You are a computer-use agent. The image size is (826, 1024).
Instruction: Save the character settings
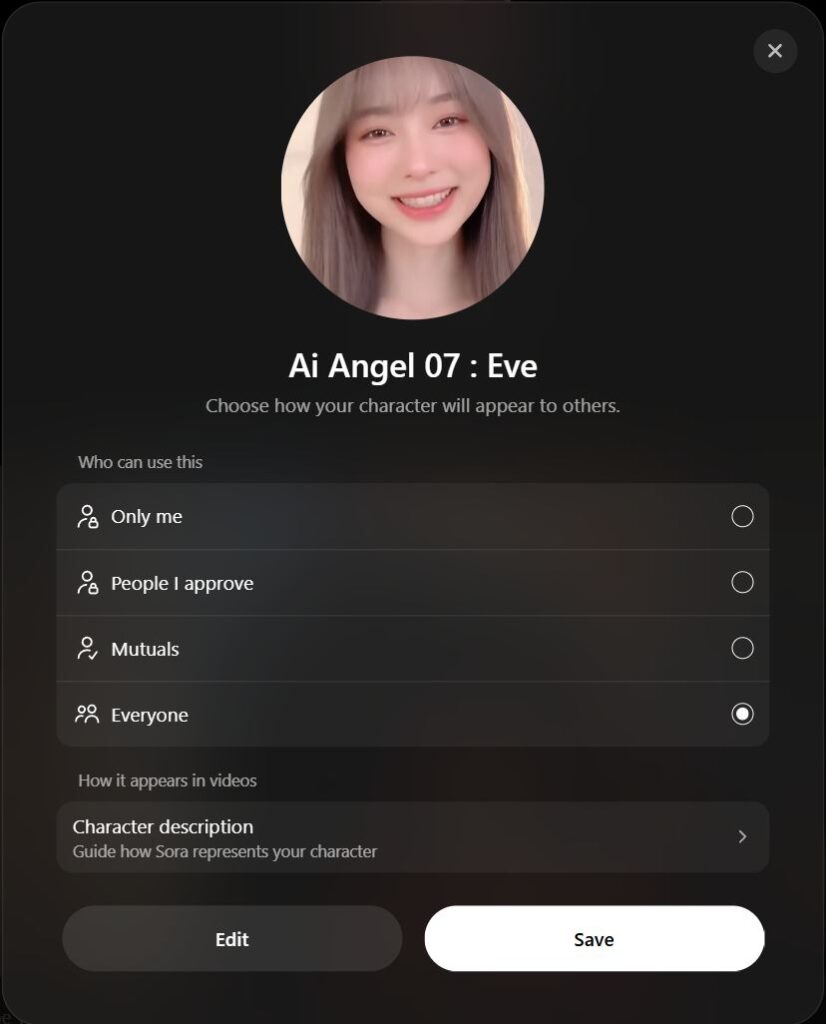[x=594, y=939]
